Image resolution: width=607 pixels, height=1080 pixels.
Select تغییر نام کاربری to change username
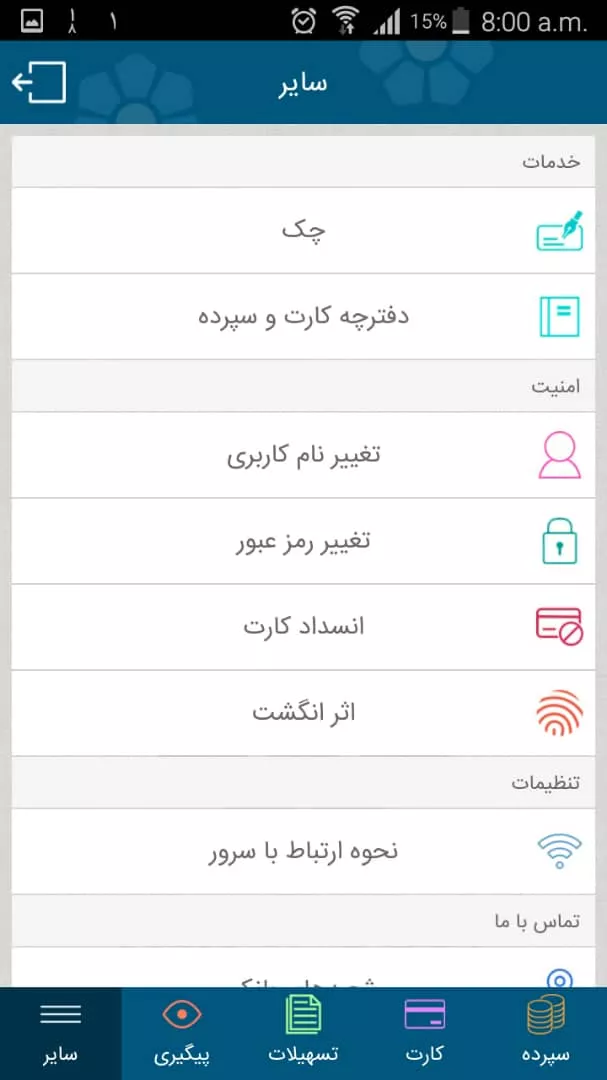[303, 455]
